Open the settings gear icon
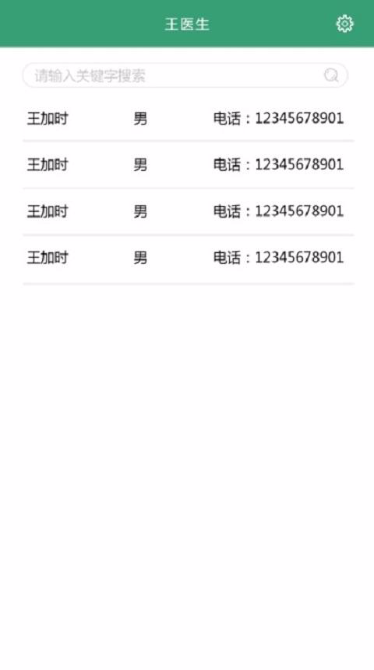Screen dimensions: 374x670 pyautogui.click(x=345, y=24)
